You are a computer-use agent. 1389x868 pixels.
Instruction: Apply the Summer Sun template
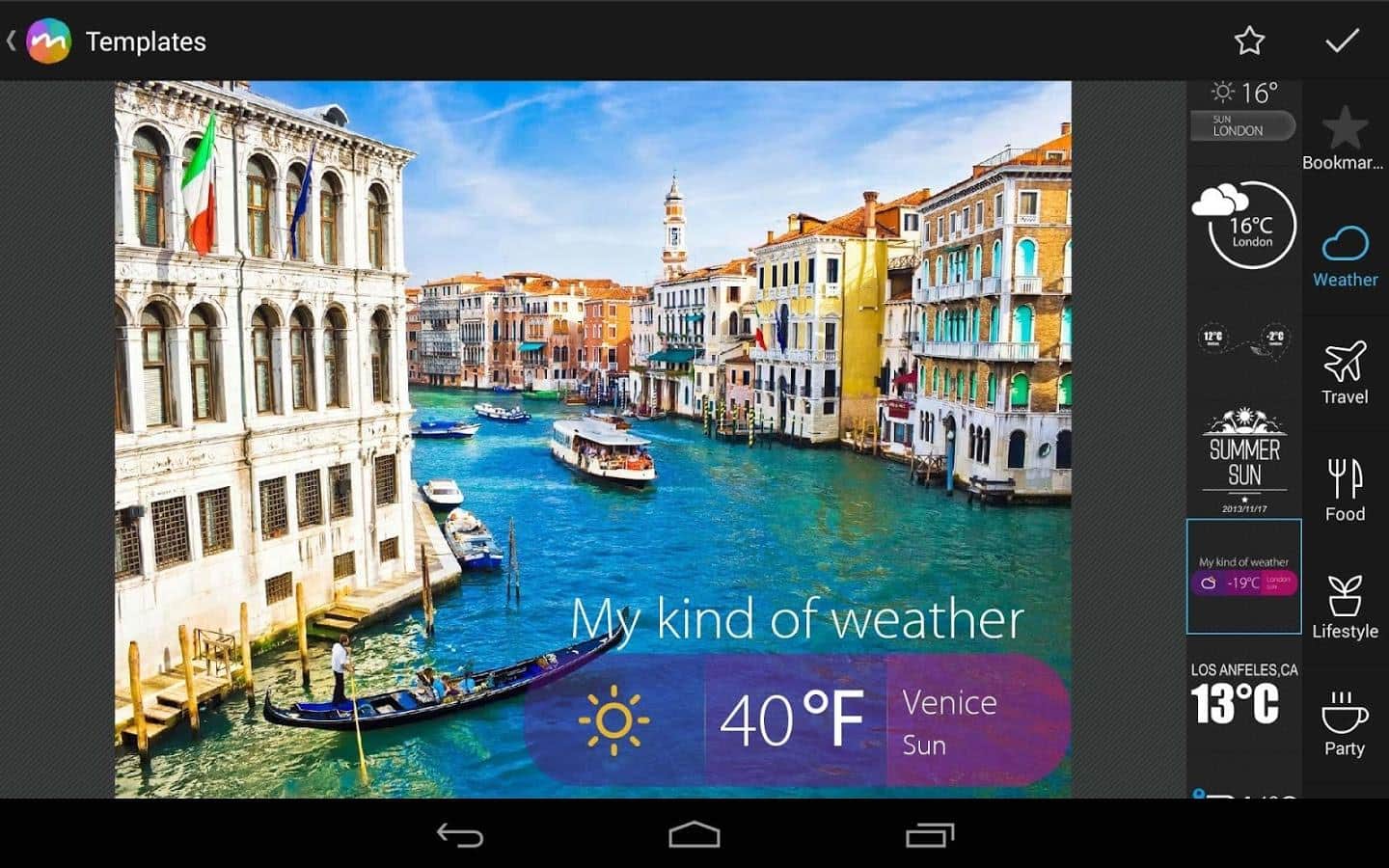1243,460
